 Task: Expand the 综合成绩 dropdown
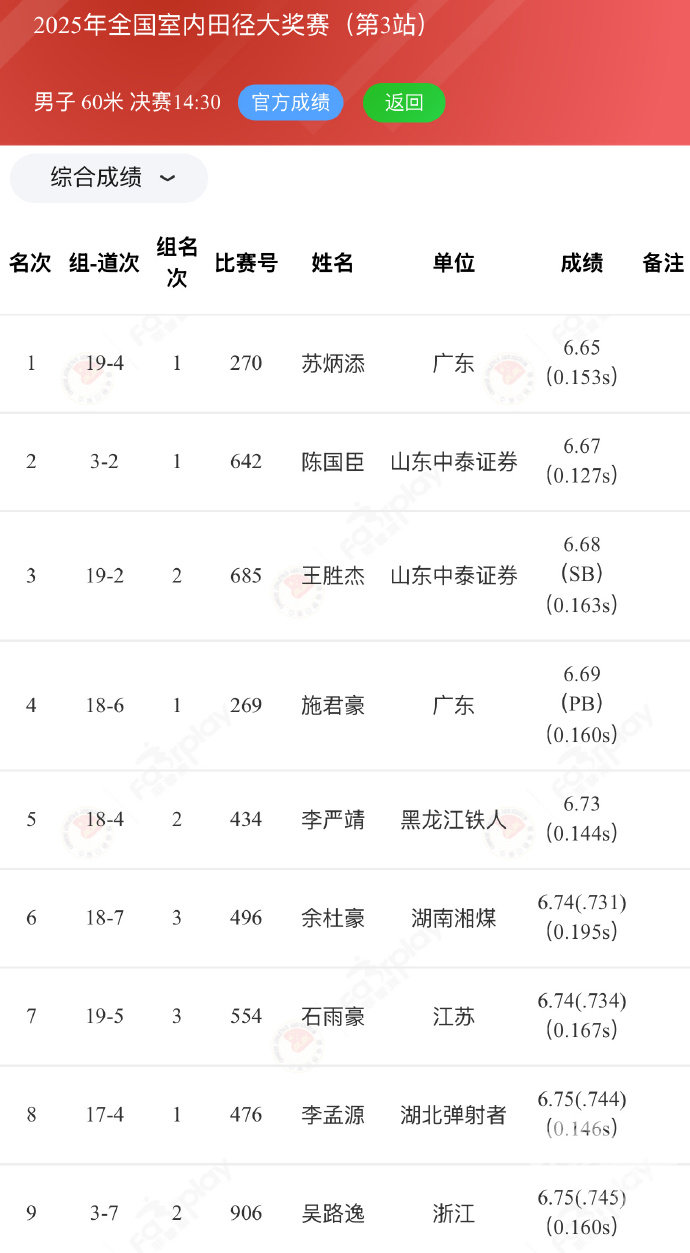109,178
